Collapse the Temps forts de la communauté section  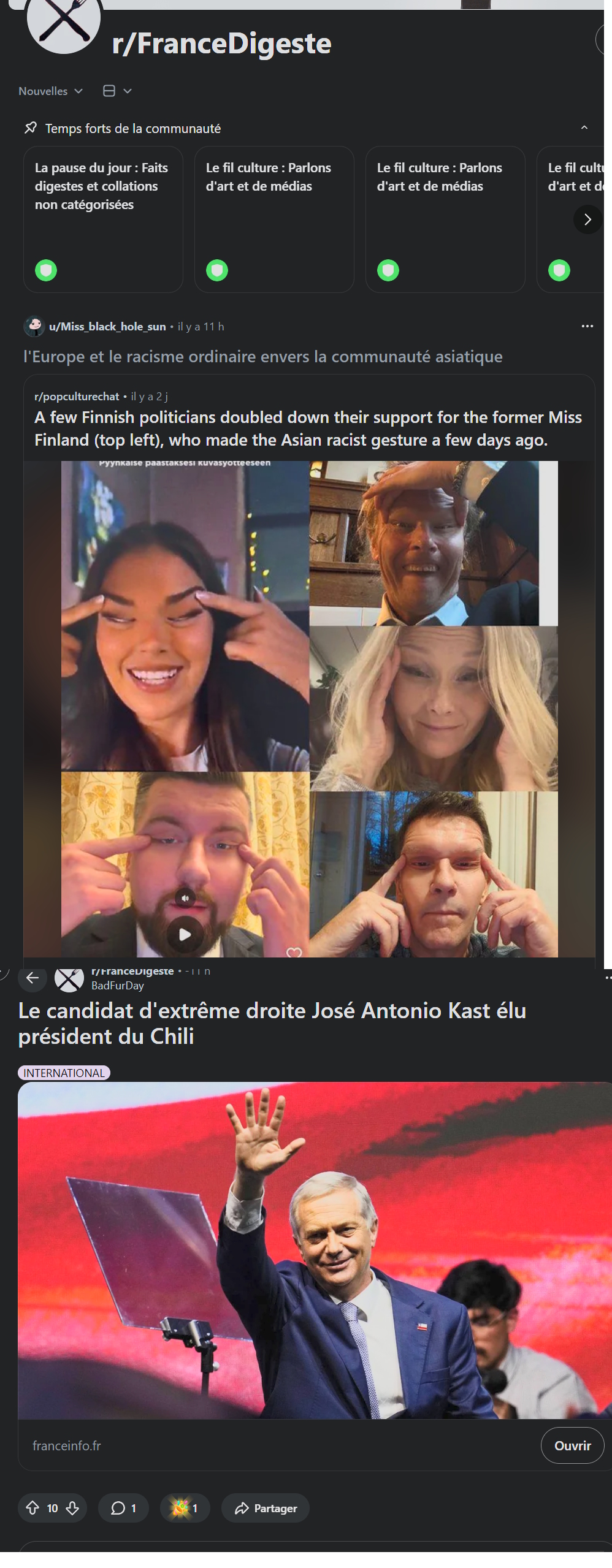(584, 127)
